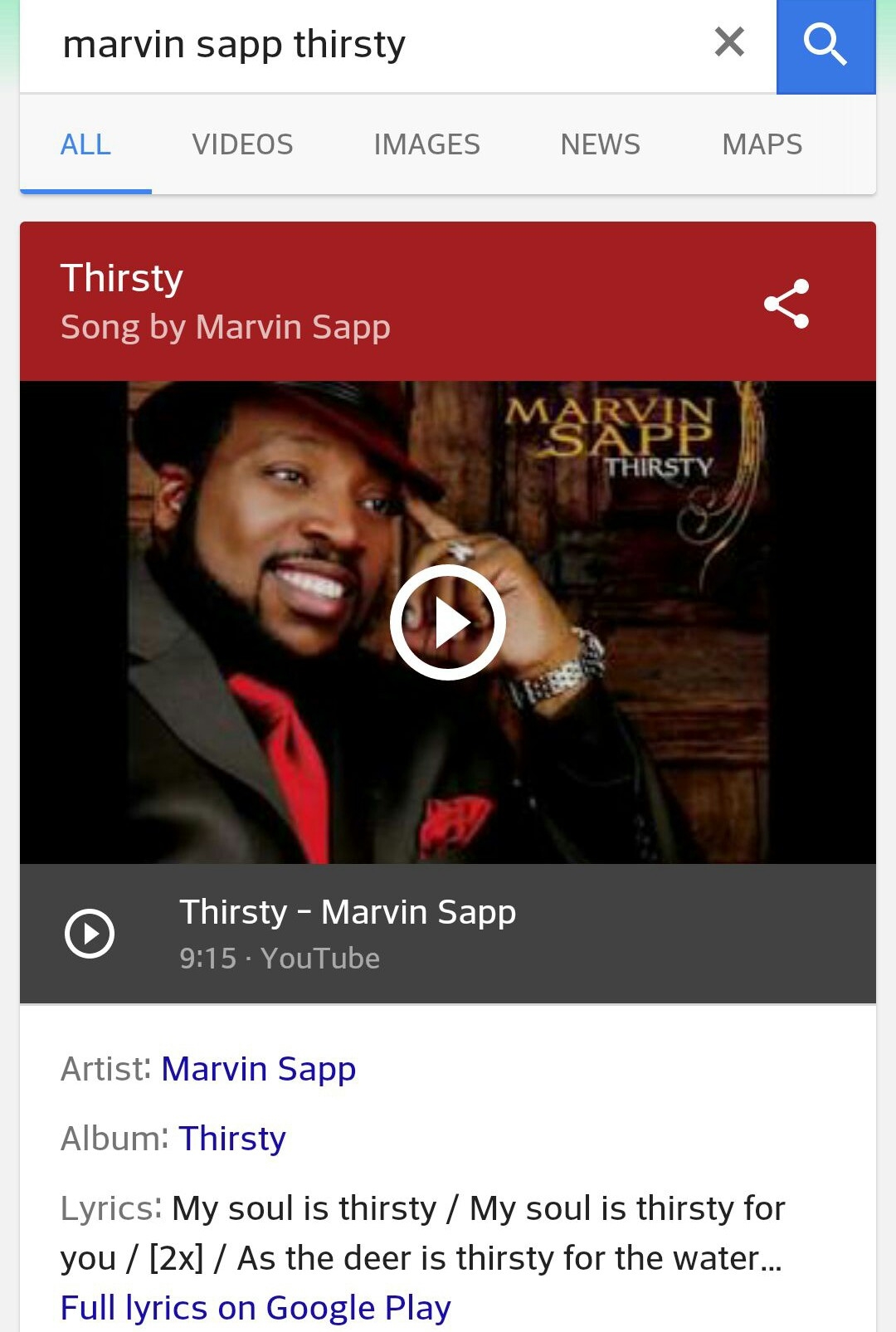Screen dimensions: 896x1332
Task: Switch to the MAPS tab
Action: [762, 145]
